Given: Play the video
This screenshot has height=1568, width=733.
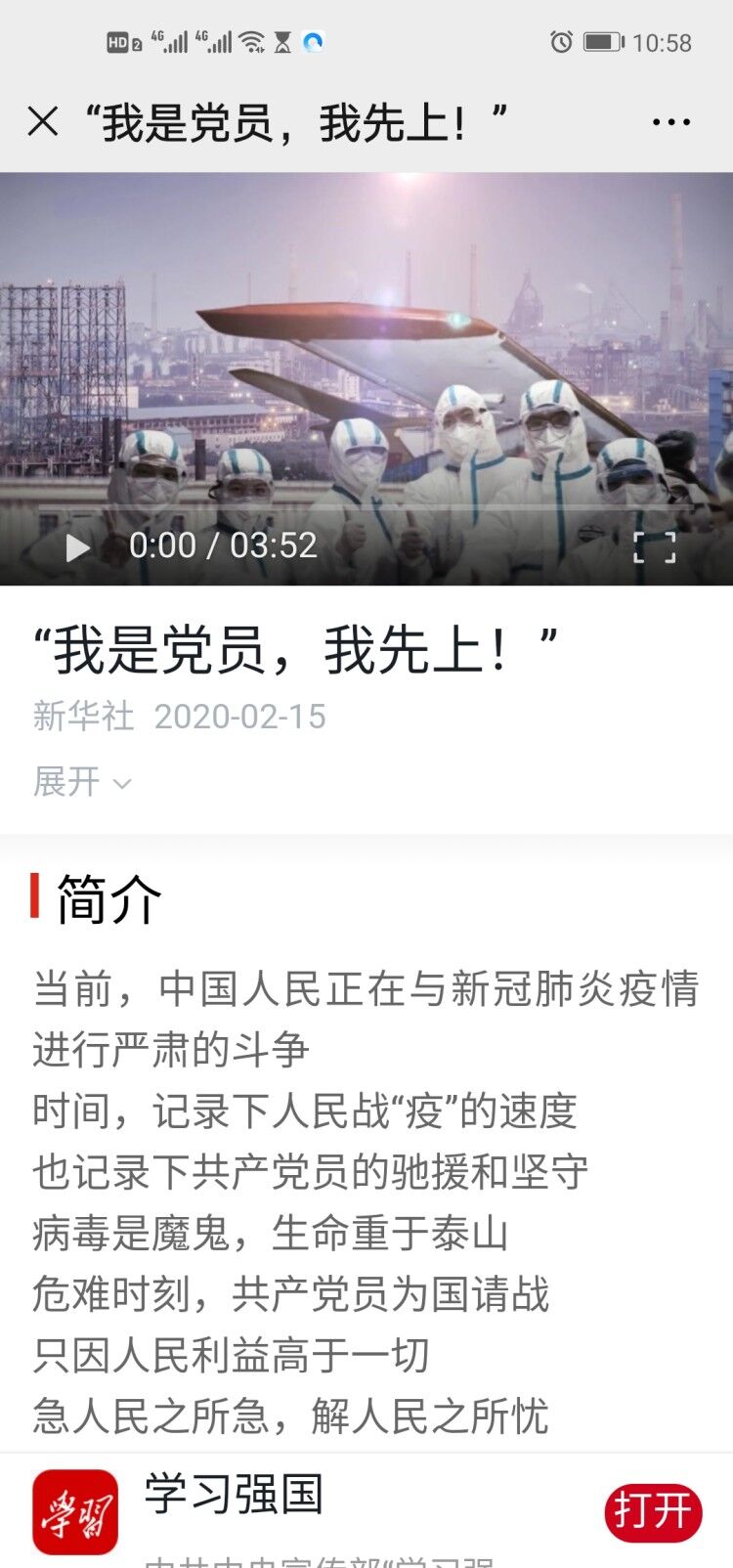Looking at the screenshot, I should pos(77,547).
